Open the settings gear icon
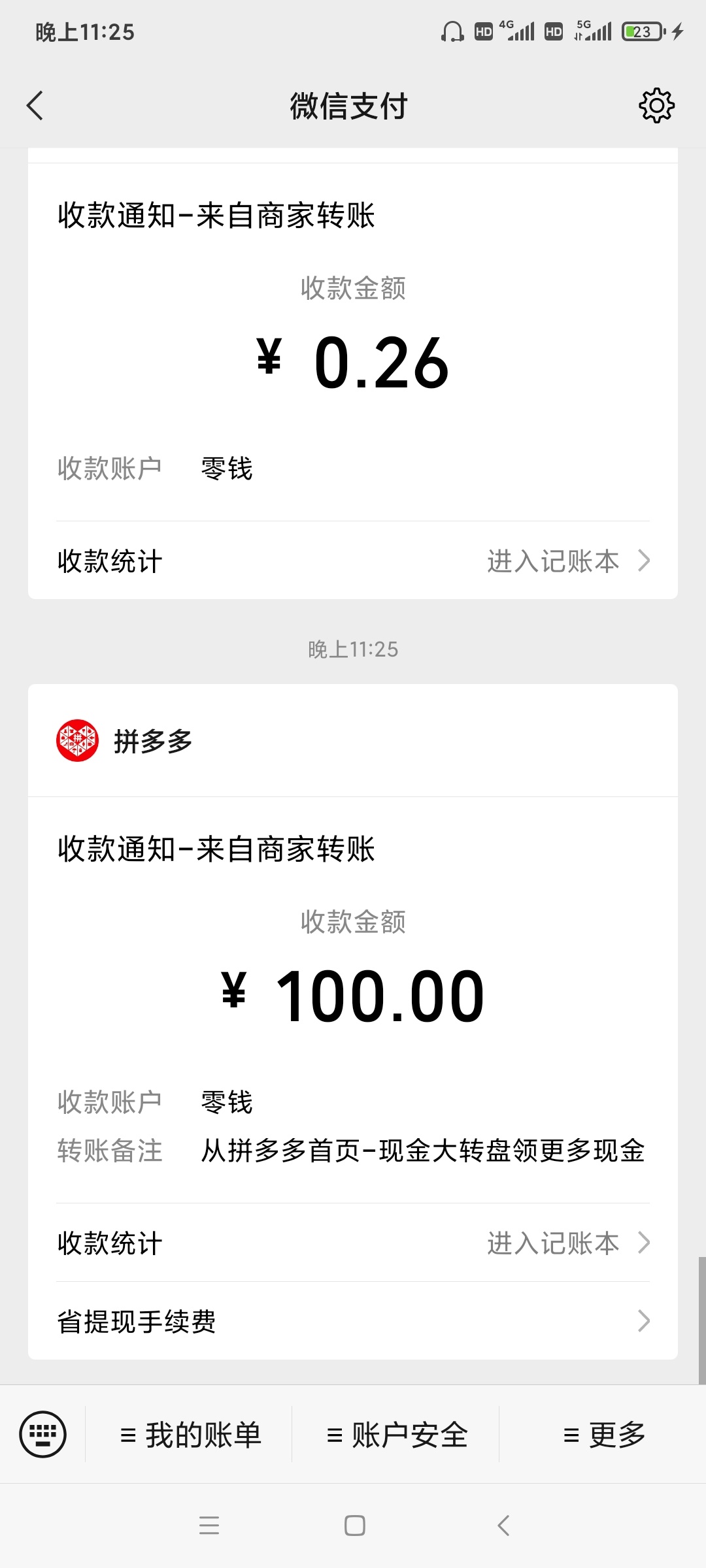 coord(656,106)
